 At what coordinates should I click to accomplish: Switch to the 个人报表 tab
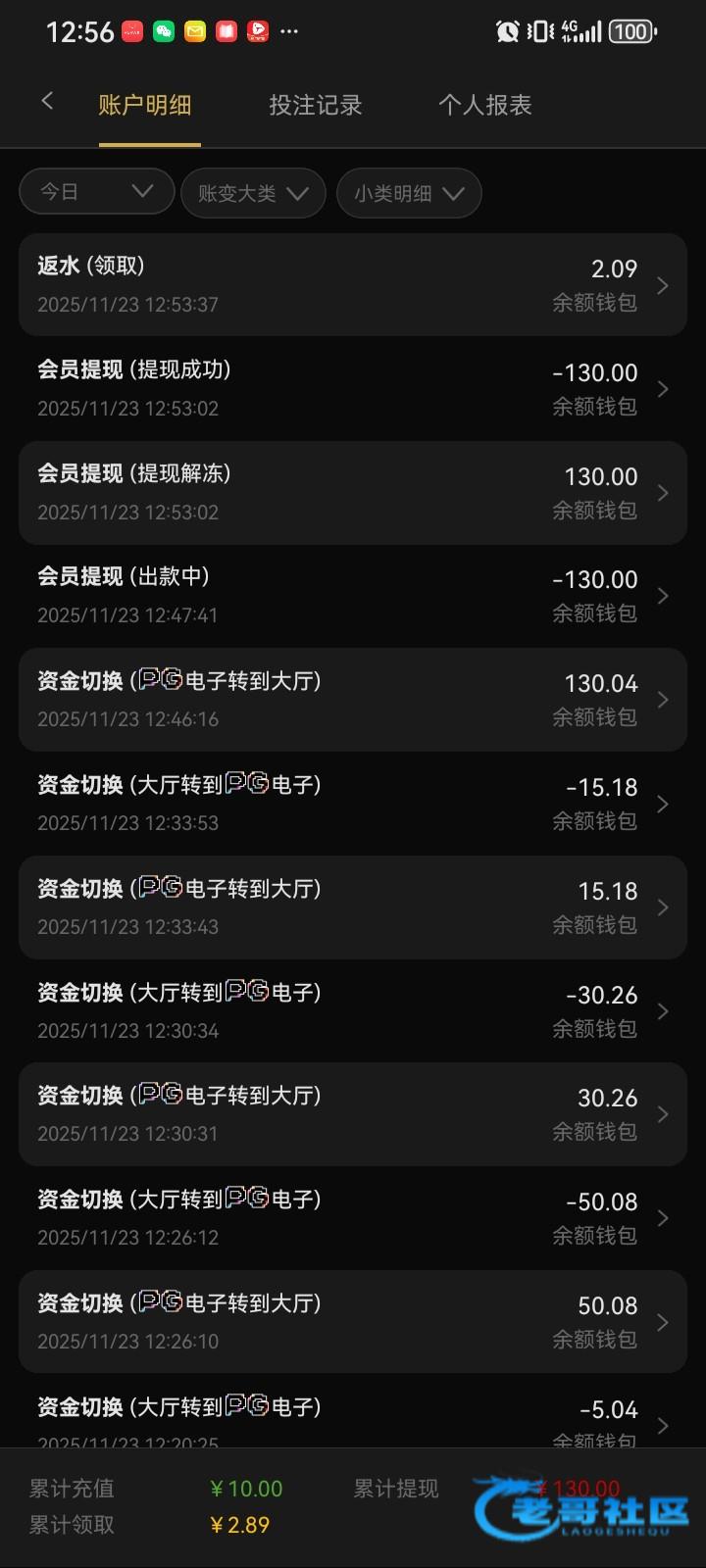tap(485, 105)
